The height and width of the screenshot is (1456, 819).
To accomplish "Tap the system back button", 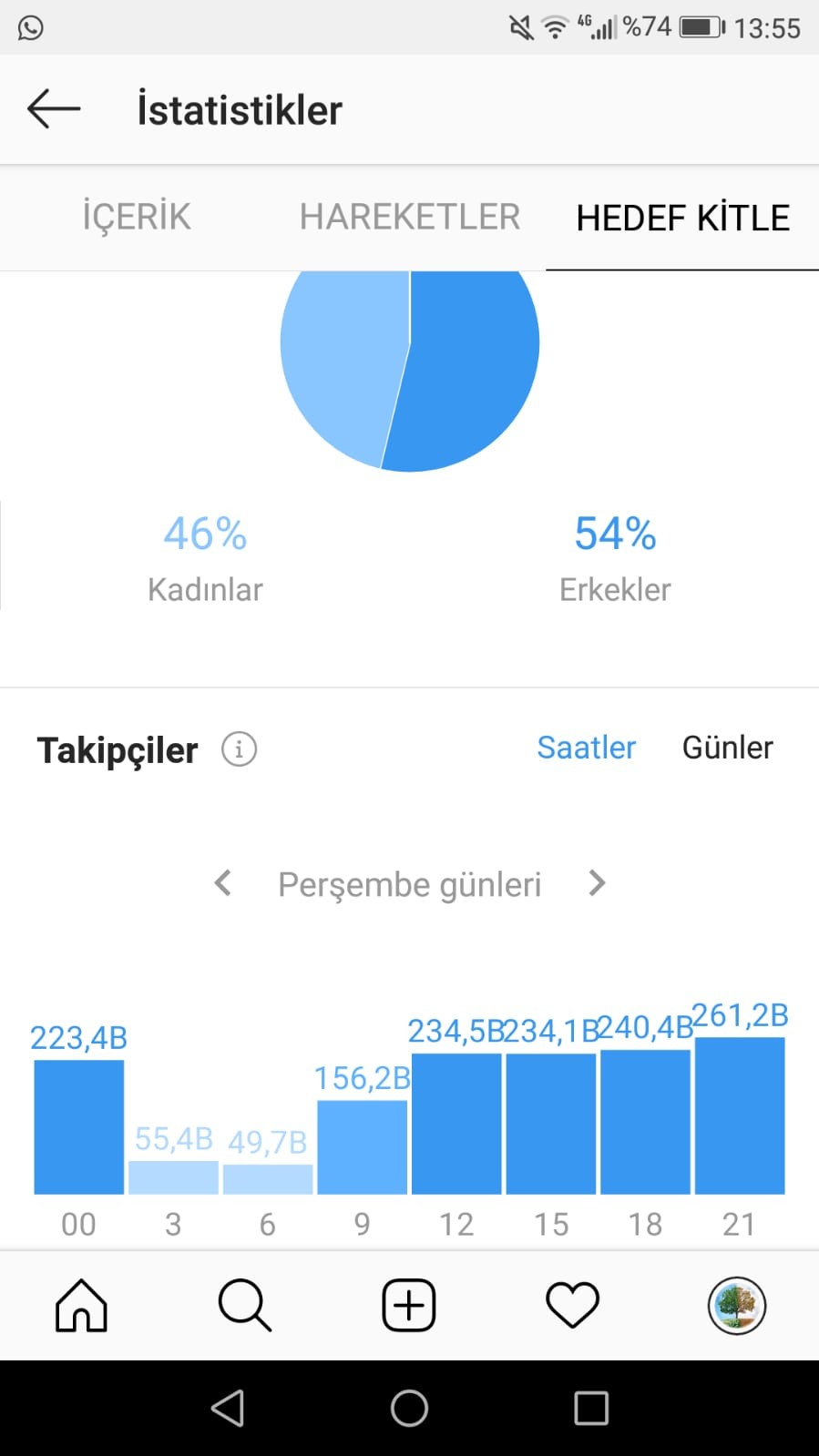I will (x=228, y=1408).
